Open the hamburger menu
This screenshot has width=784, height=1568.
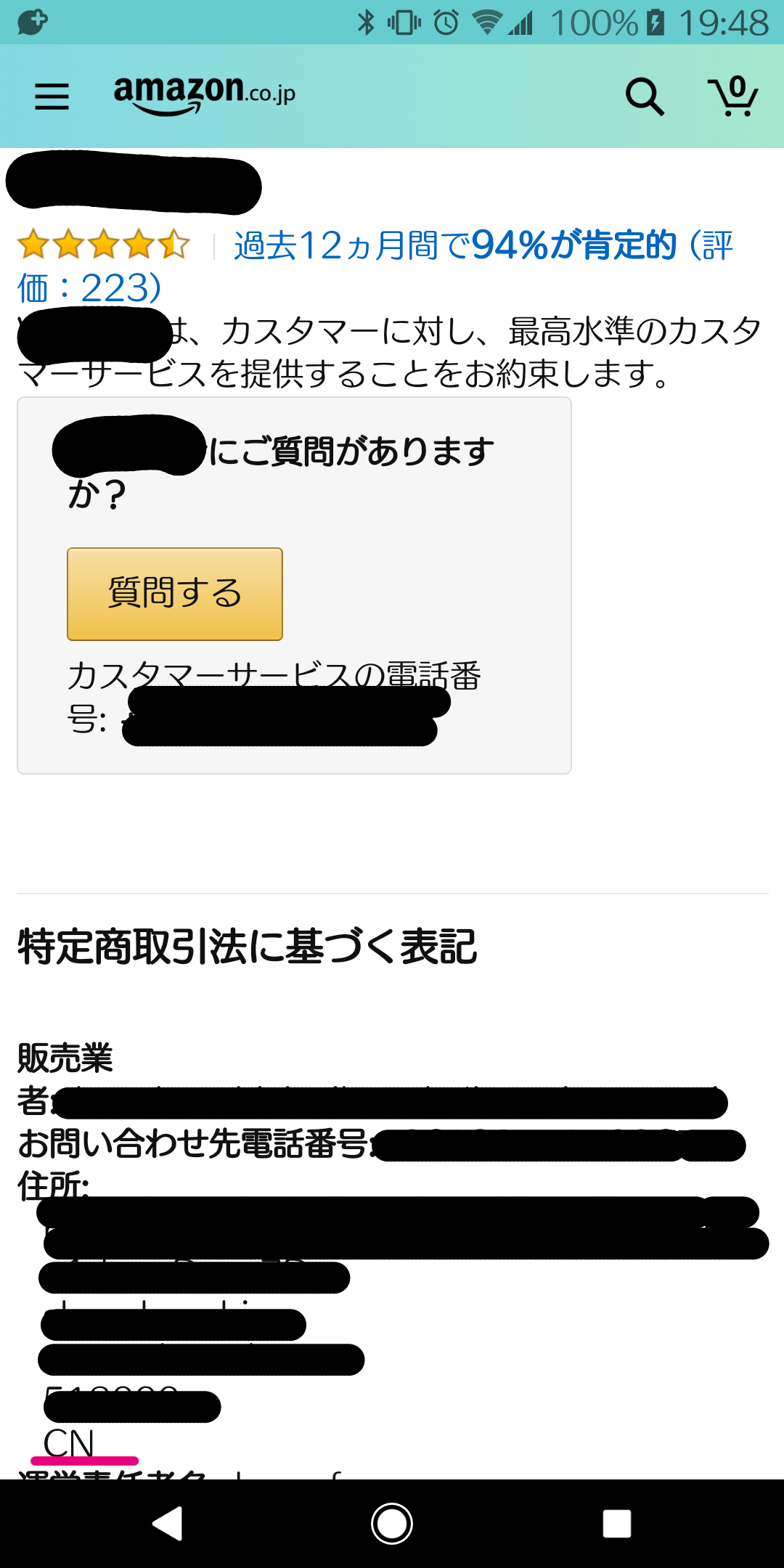52,96
